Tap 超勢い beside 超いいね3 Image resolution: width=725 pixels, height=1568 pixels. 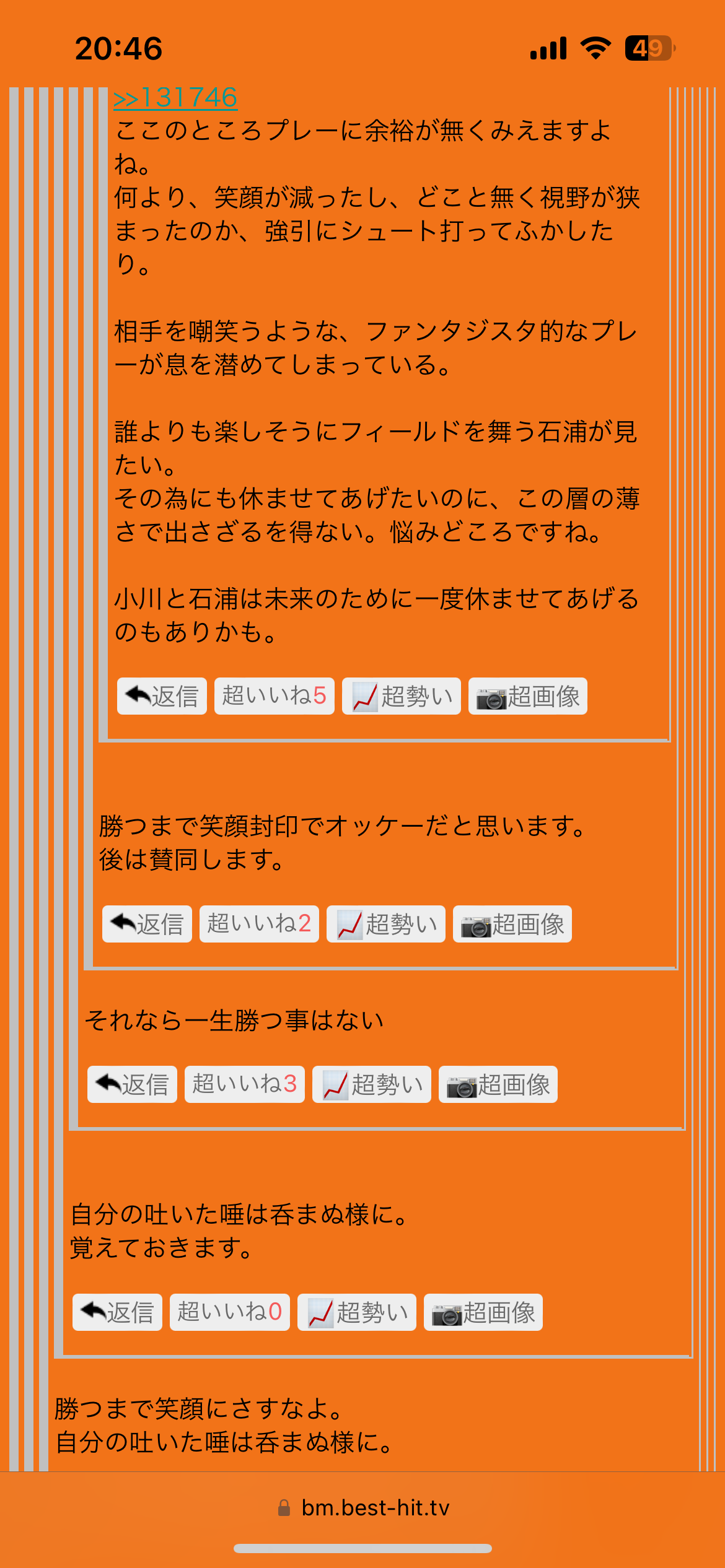[372, 1084]
